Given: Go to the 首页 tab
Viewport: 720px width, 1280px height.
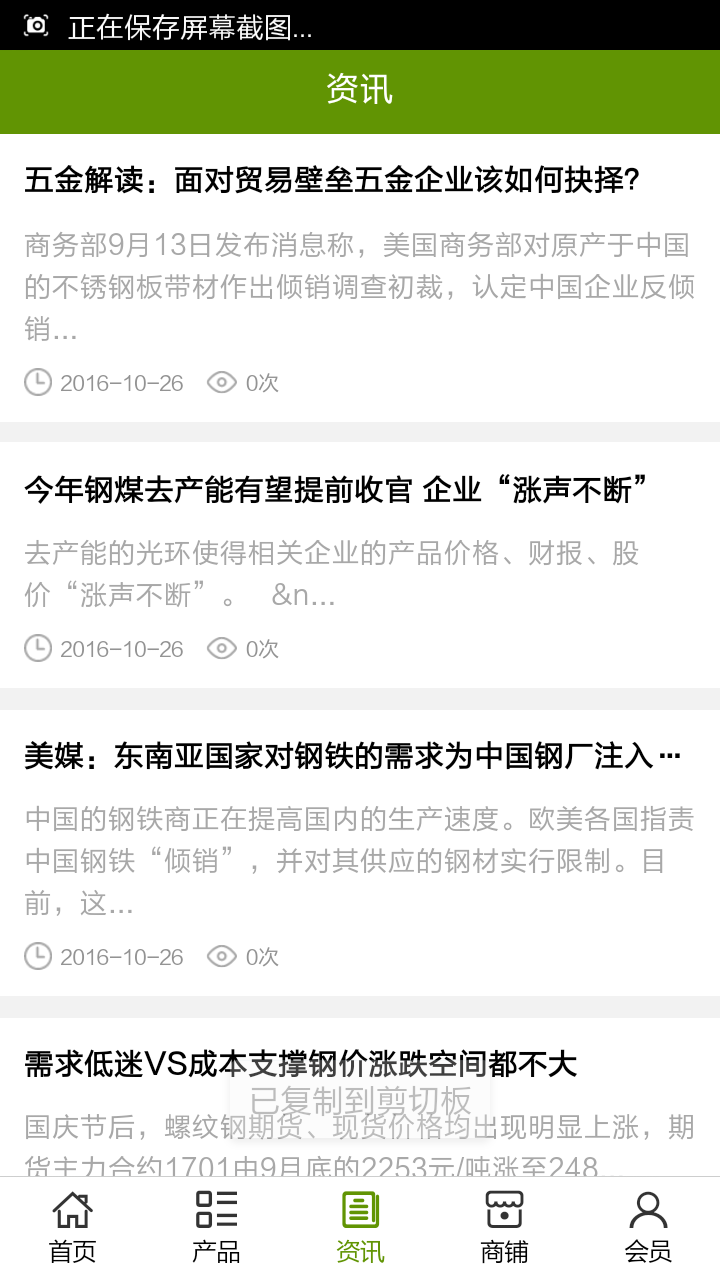Looking at the screenshot, I should [72, 1228].
